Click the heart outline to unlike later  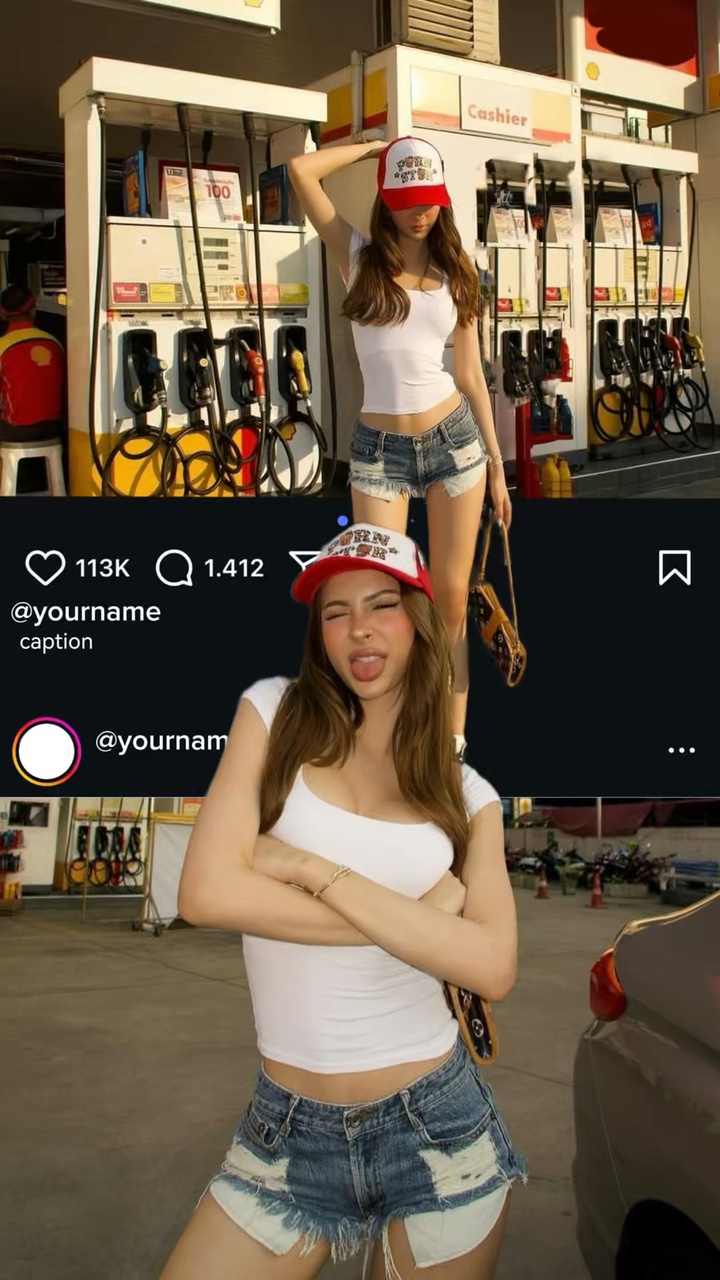coord(46,566)
